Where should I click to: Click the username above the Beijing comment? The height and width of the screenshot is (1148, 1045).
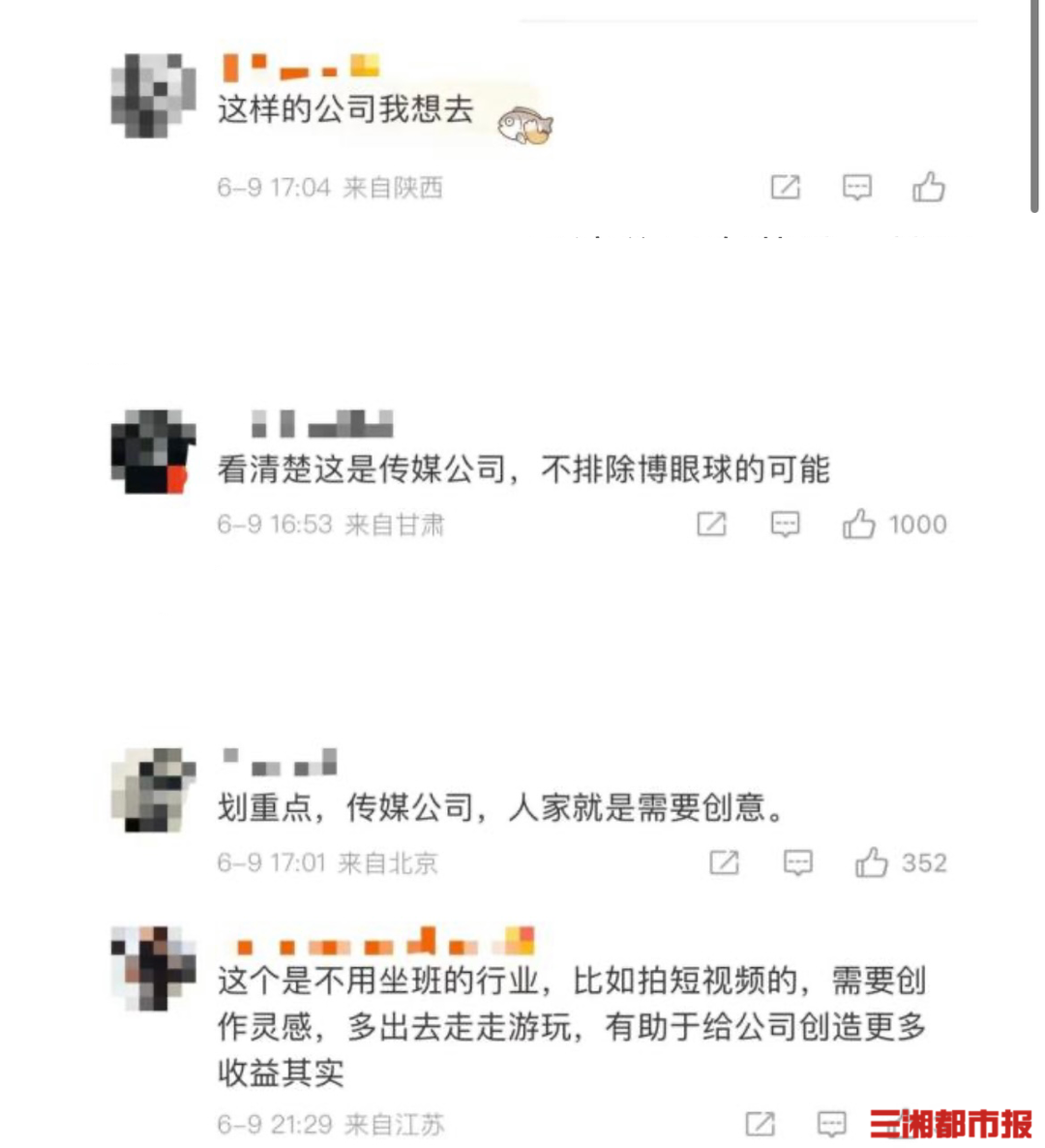point(281,761)
